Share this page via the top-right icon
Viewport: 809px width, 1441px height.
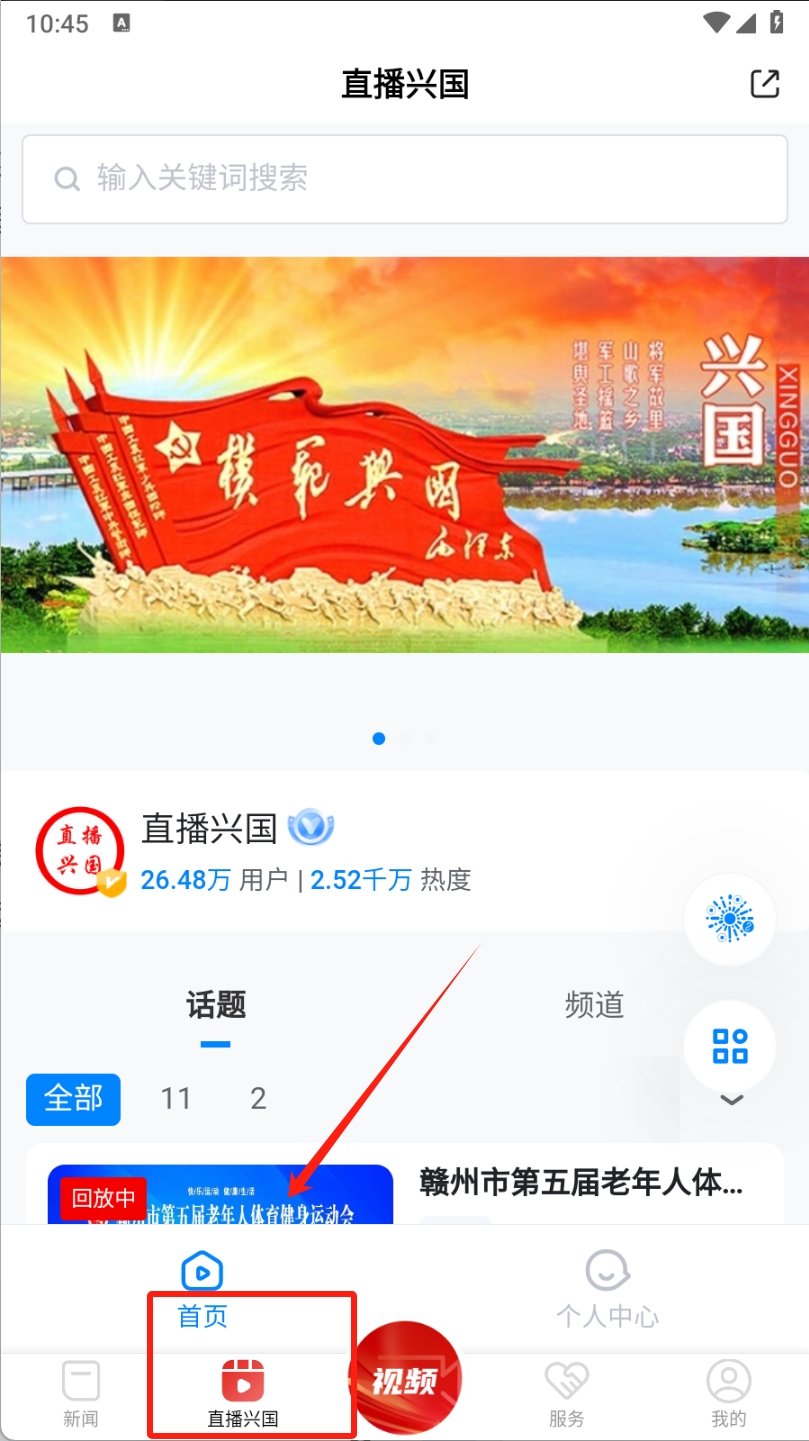coord(765,84)
